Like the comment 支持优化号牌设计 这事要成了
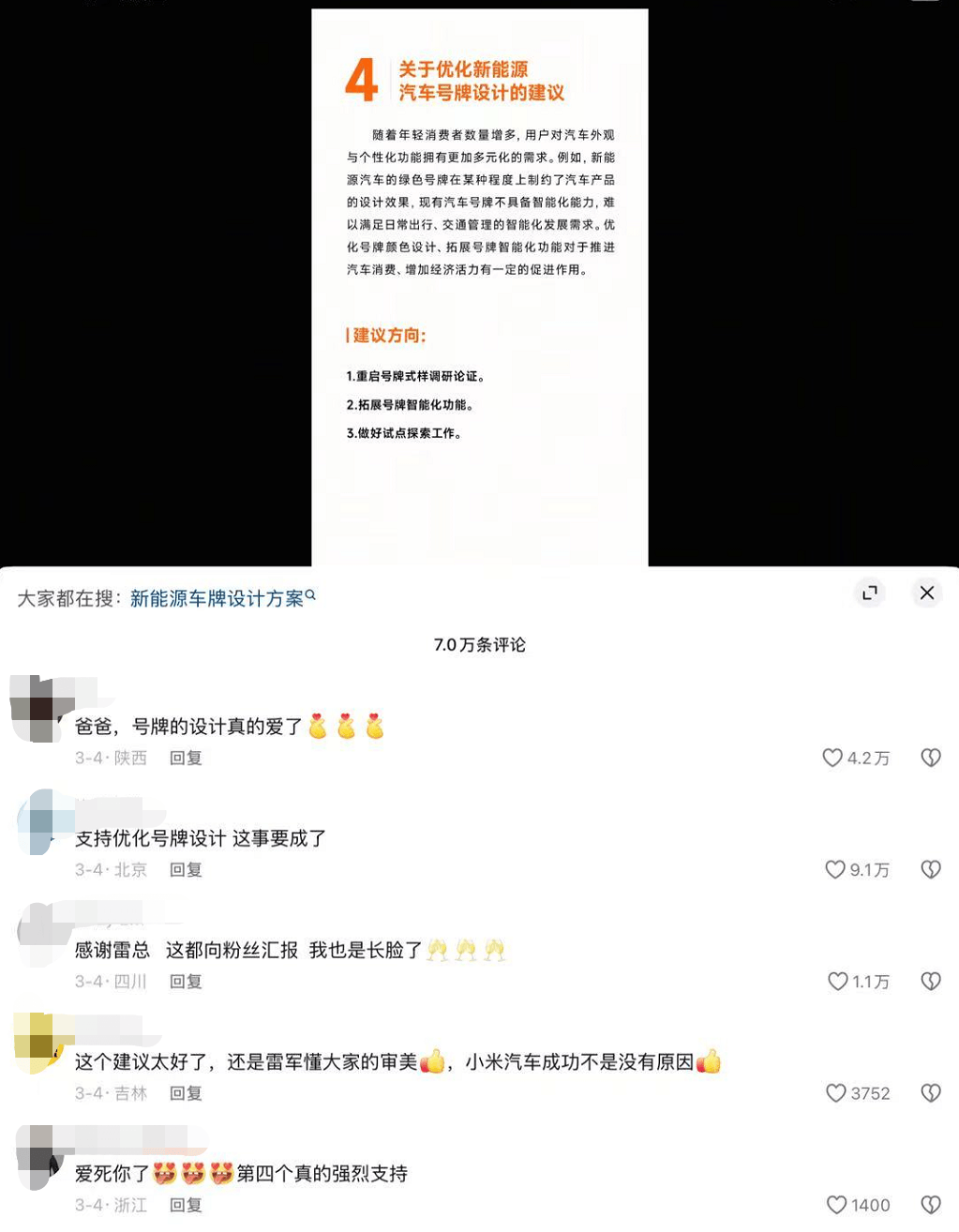The height and width of the screenshot is (1232, 959). (834, 869)
